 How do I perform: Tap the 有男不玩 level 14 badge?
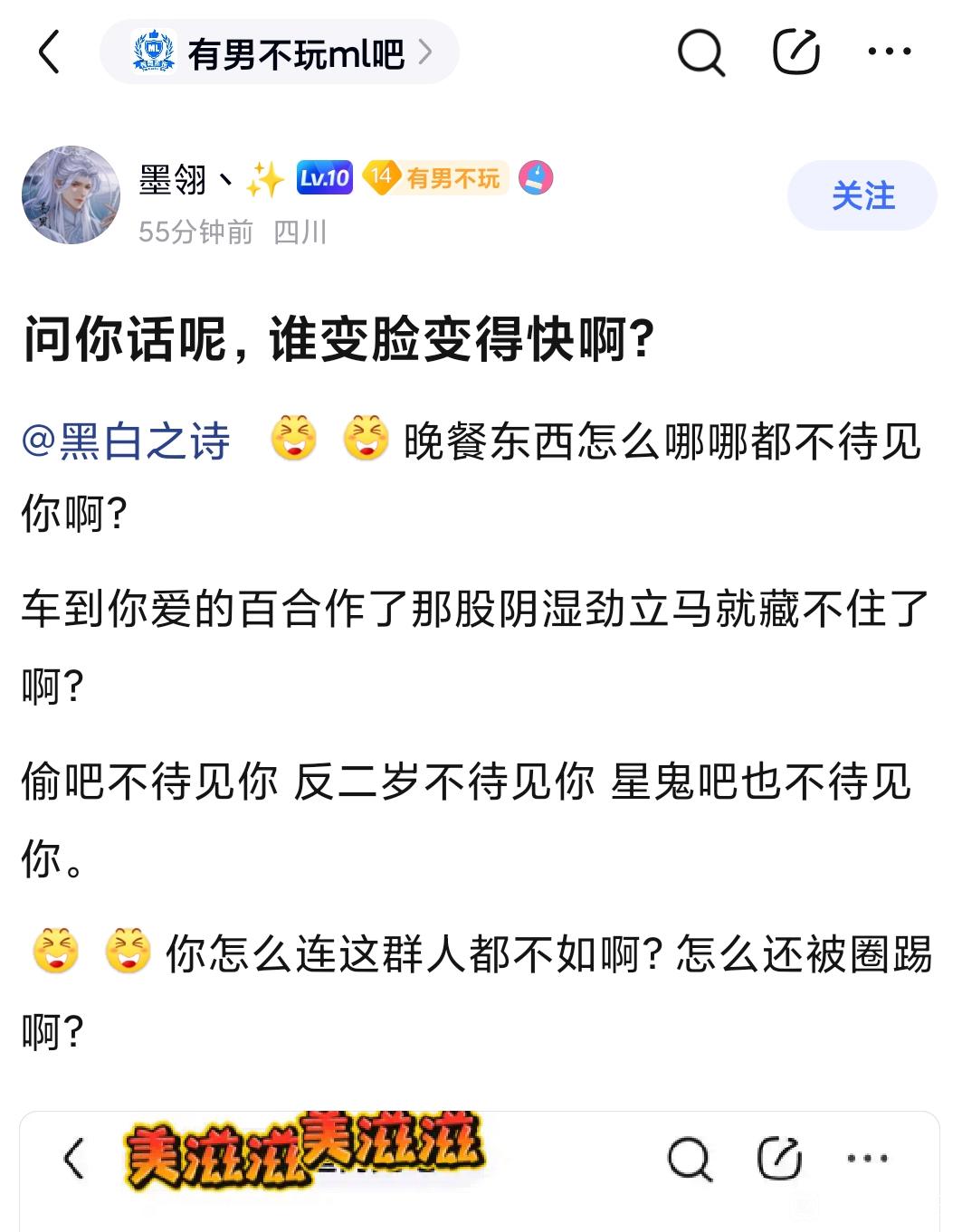pyautogui.click(x=435, y=178)
